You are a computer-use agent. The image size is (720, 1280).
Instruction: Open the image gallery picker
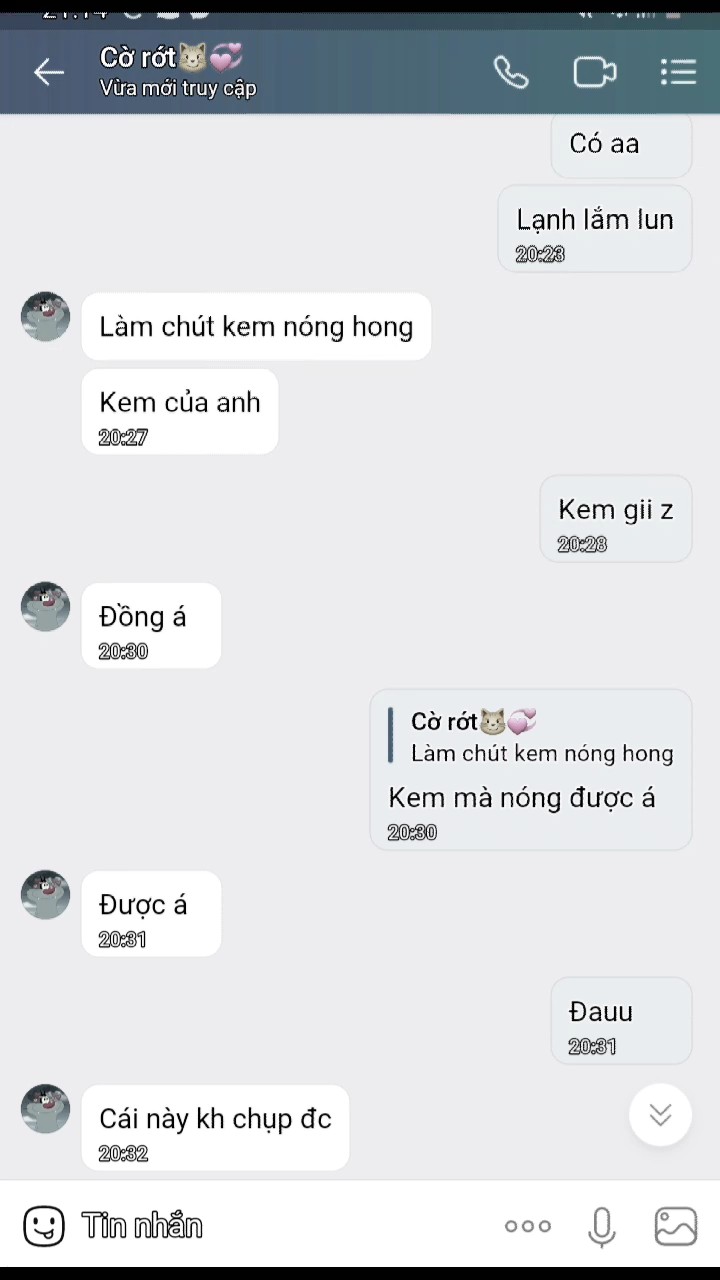click(675, 1226)
